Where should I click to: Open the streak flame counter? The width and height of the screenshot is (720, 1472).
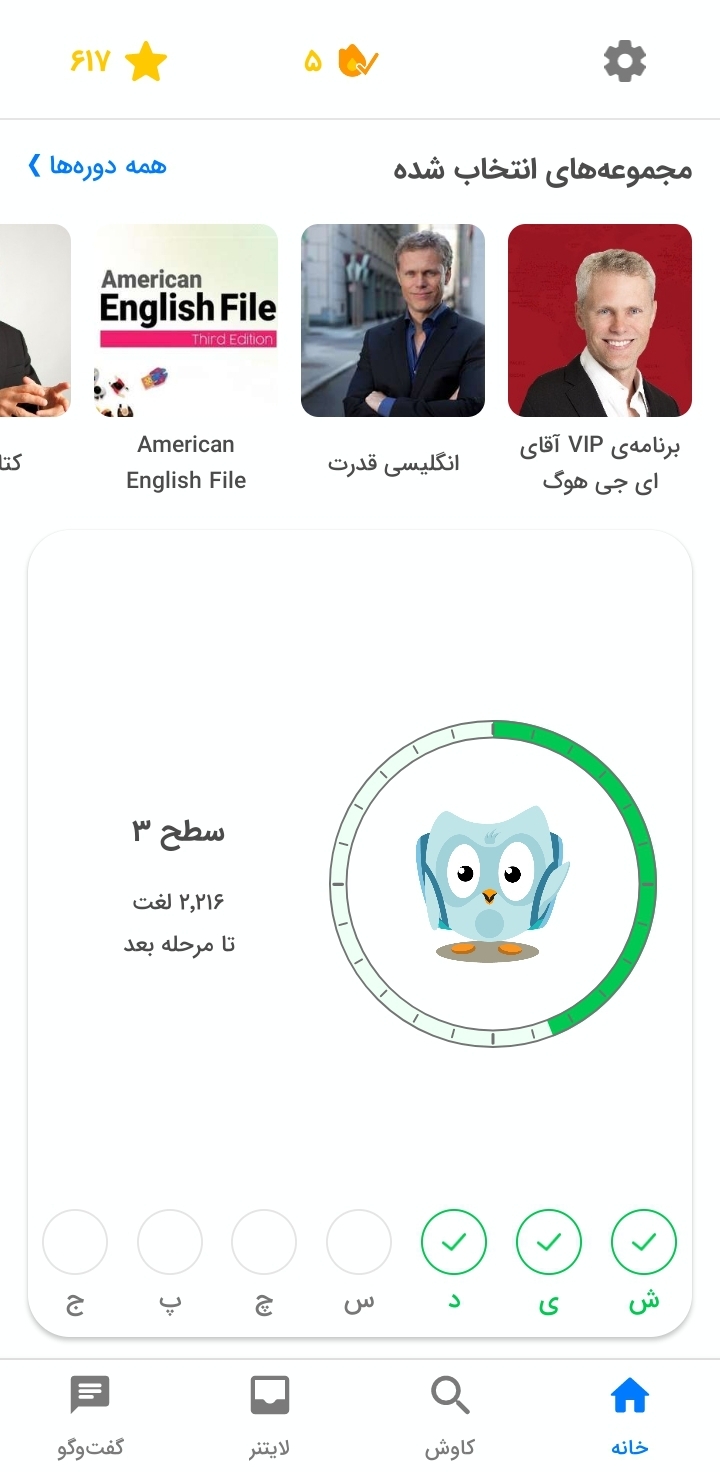(x=342, y=62)
